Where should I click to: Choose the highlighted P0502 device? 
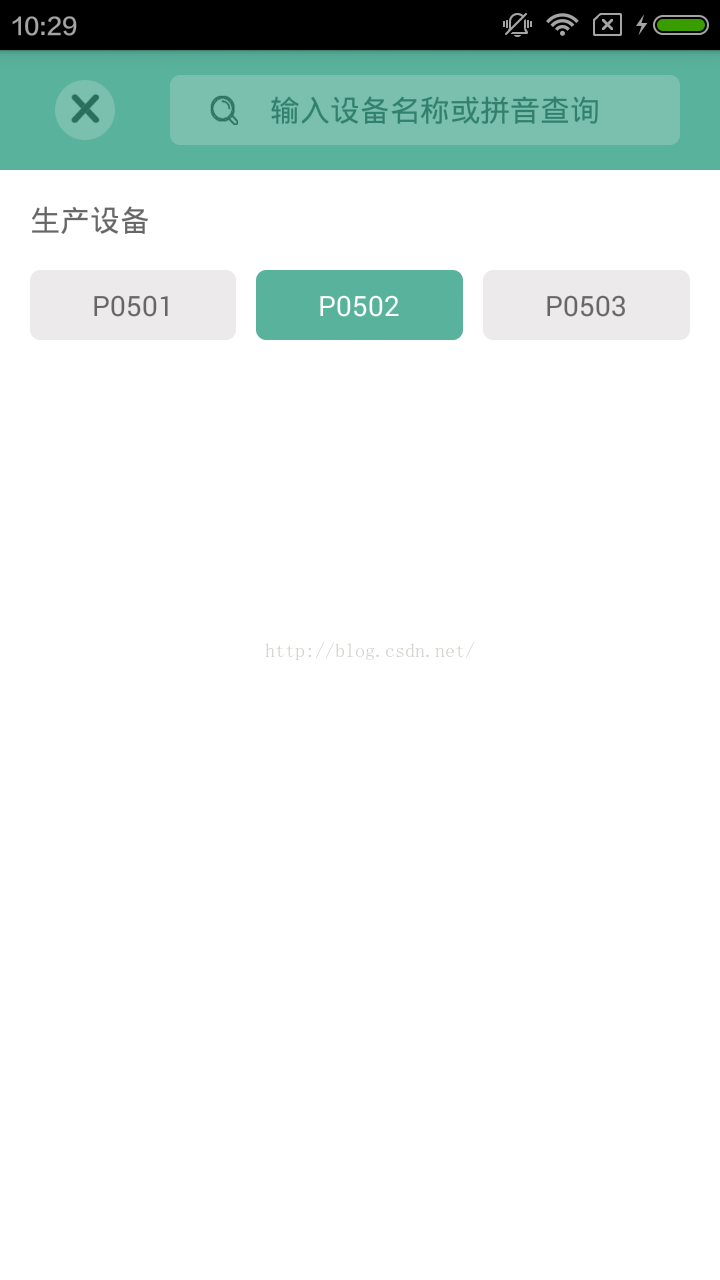click(x=359, y=305)
